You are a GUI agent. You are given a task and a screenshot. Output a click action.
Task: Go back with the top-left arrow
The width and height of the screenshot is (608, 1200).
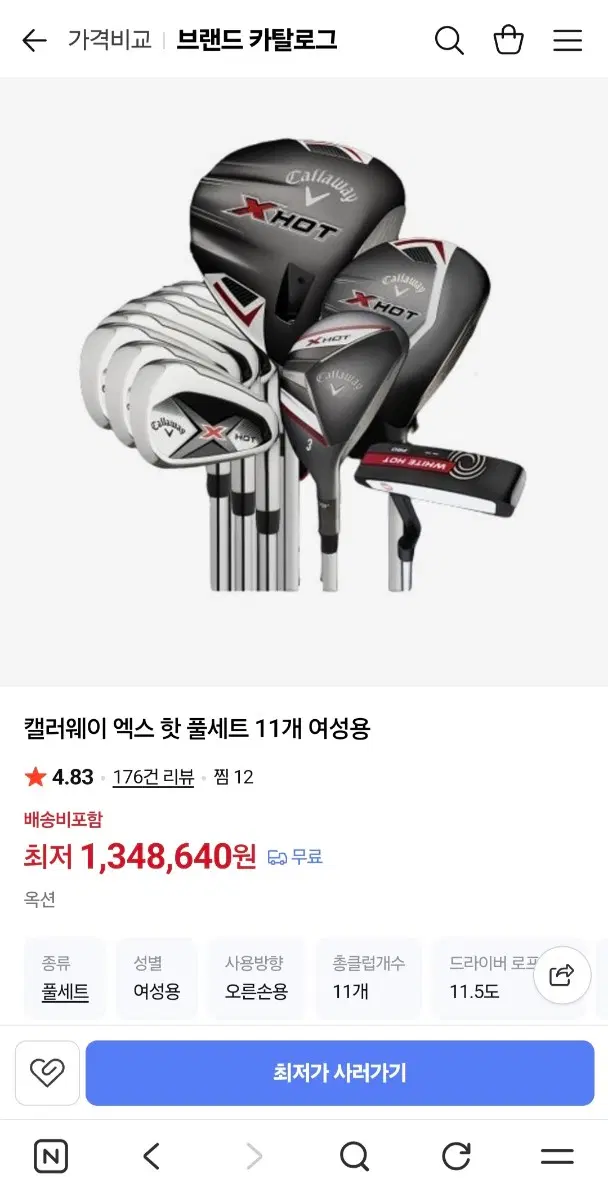pyautogui.click(x=35, y=40)
